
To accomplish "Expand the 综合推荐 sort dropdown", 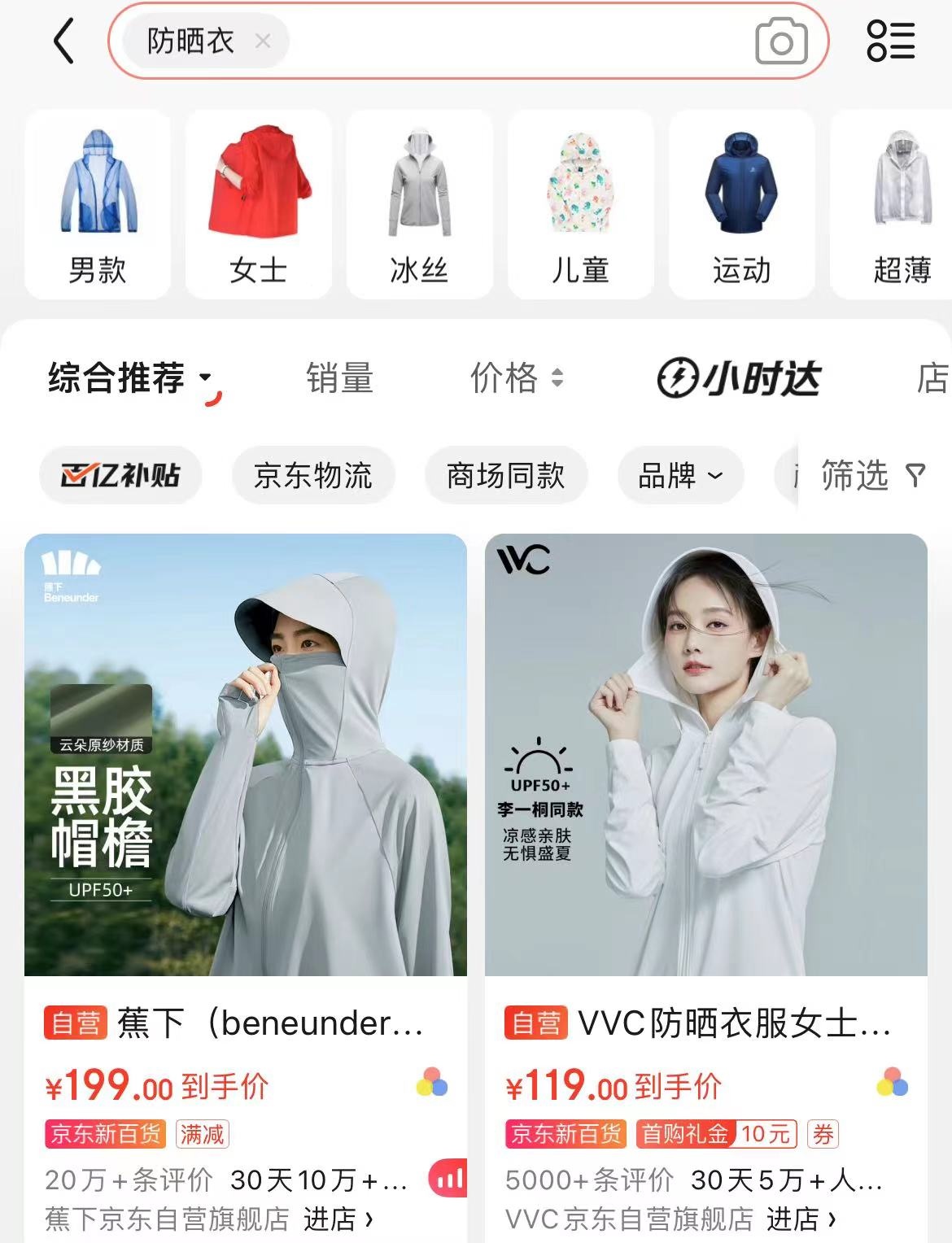I will pos(130,378).
